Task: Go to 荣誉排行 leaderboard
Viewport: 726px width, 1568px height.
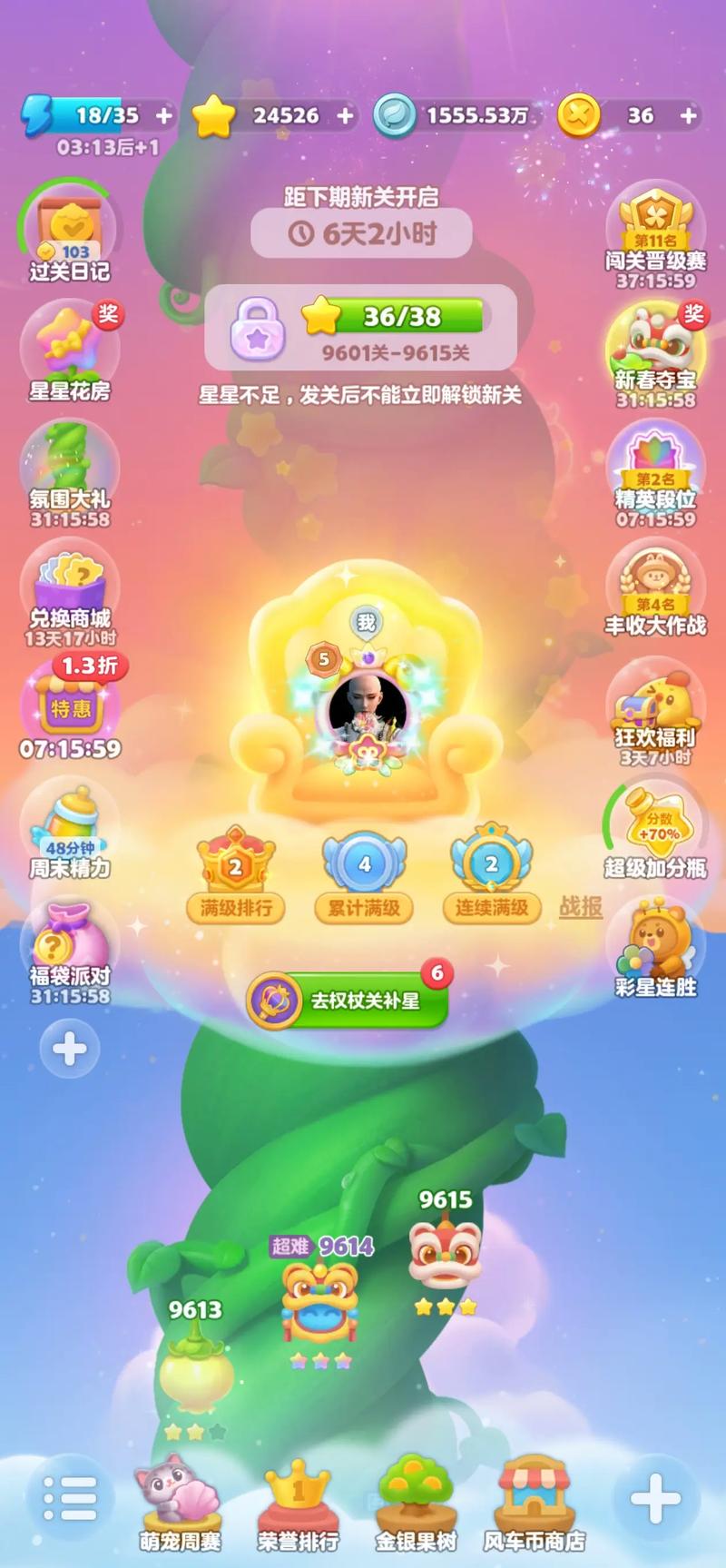Action: tap(298, 1503)
